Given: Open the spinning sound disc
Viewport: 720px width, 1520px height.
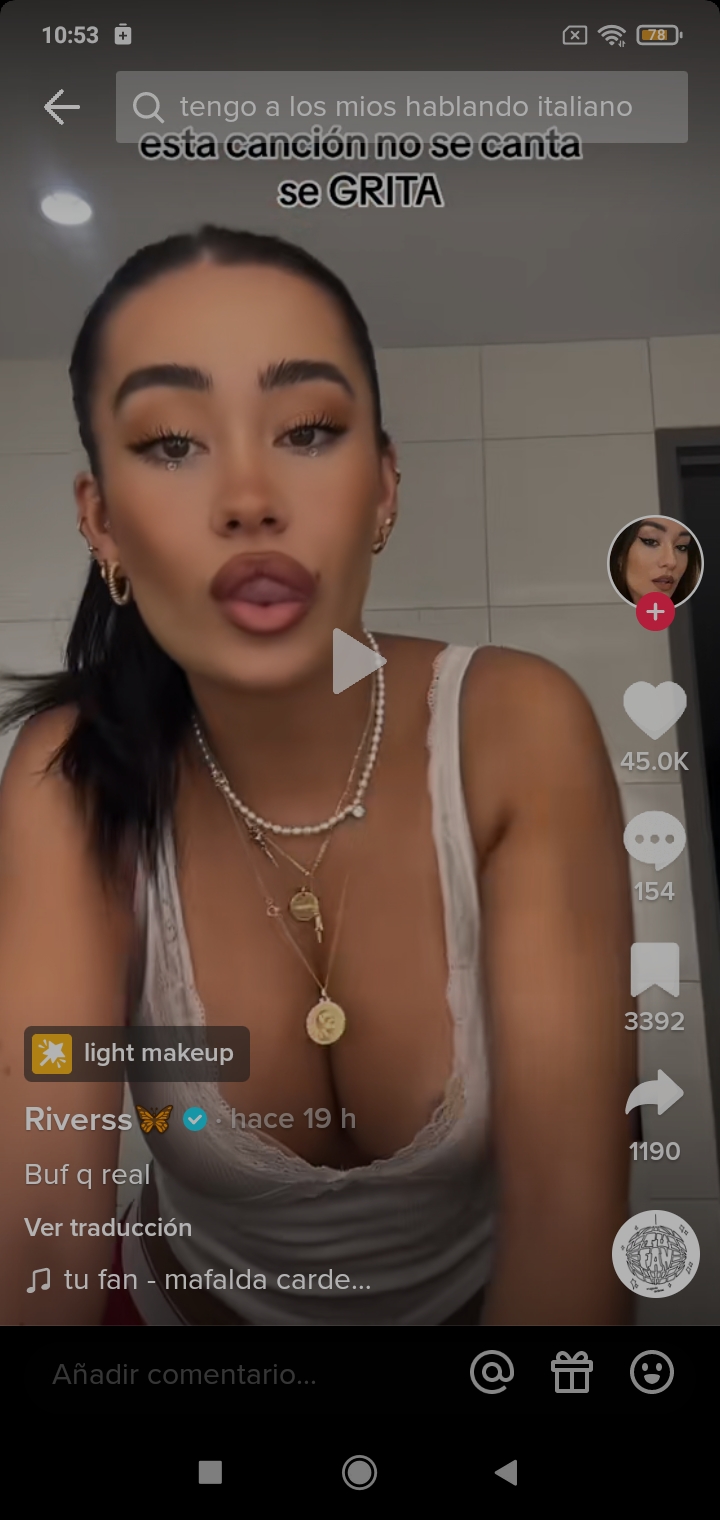Looking at the screenshot, I should [x=656, y=1254].
